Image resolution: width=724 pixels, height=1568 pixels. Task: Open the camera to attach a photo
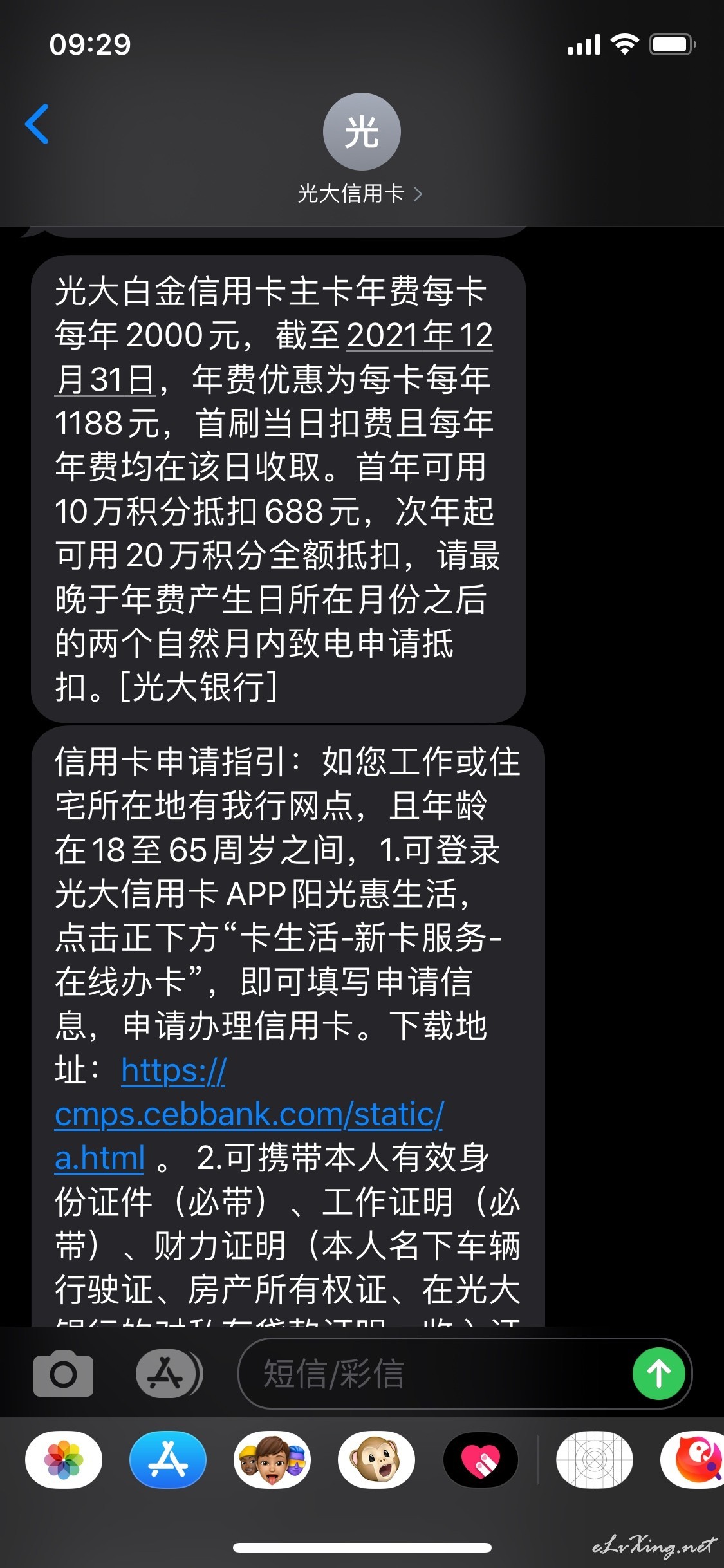63,1374
